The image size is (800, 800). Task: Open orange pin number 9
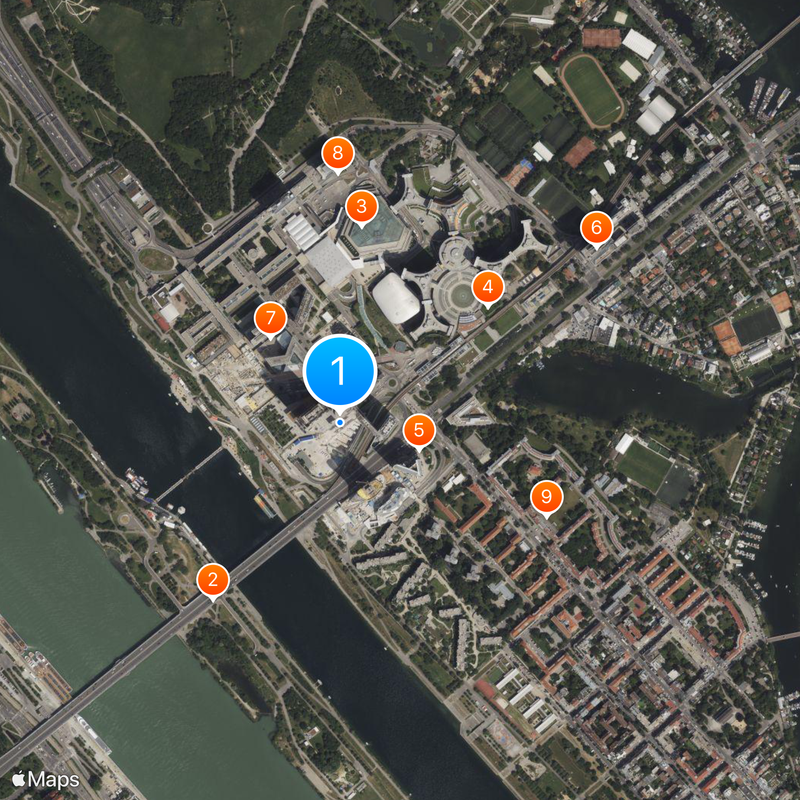(x=546, y=496)
